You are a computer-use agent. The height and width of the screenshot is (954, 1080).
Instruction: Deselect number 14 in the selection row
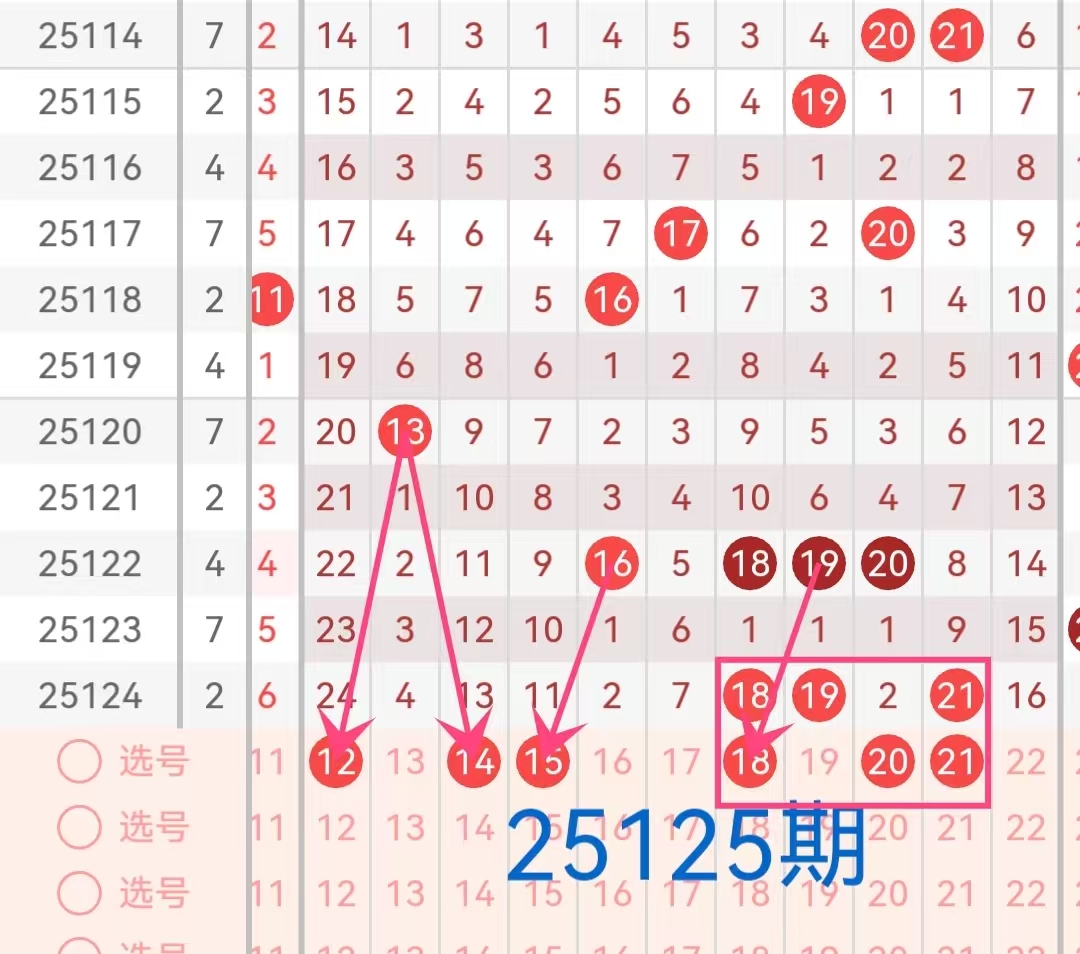tap(474, 763)
